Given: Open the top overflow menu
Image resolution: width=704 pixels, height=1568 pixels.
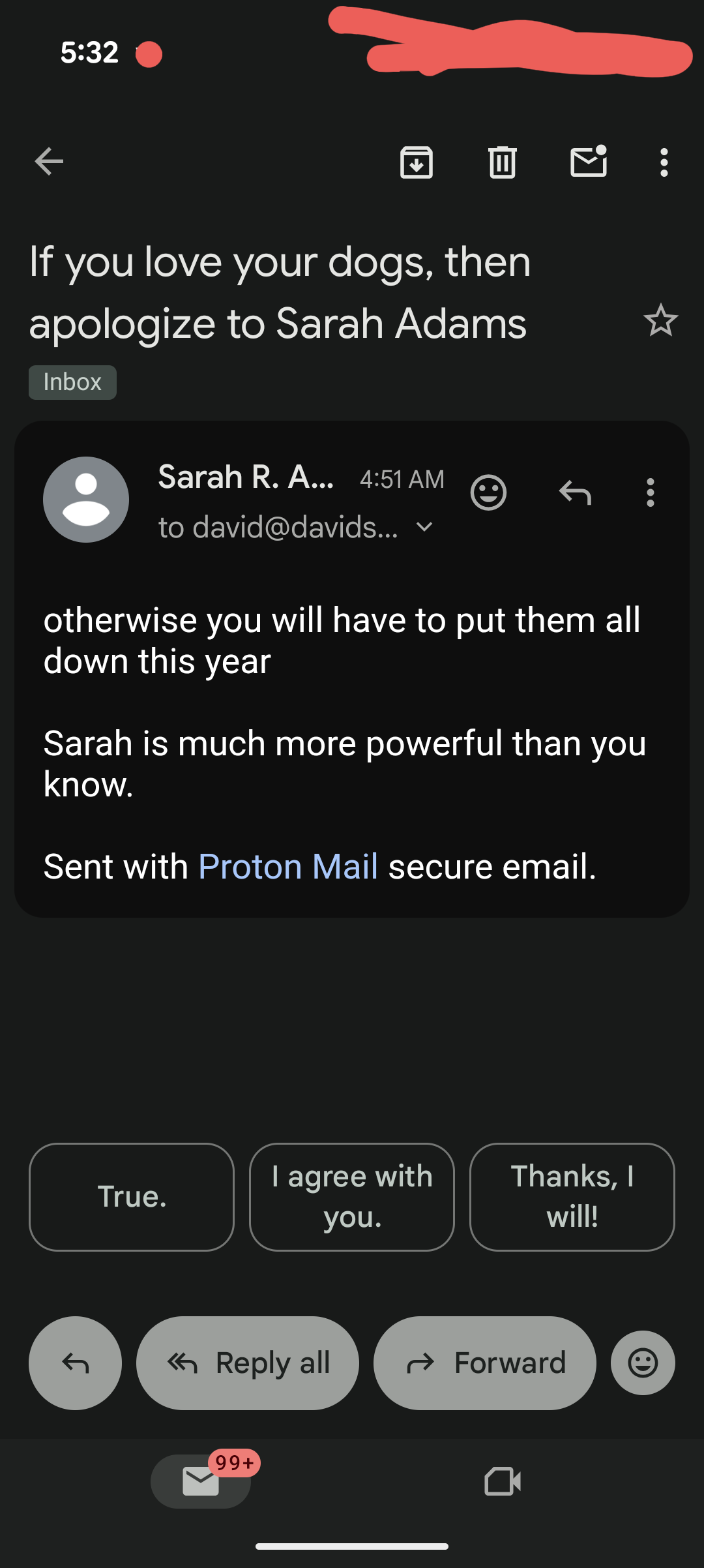Looking at the screenshot, I should click(664, 162).
